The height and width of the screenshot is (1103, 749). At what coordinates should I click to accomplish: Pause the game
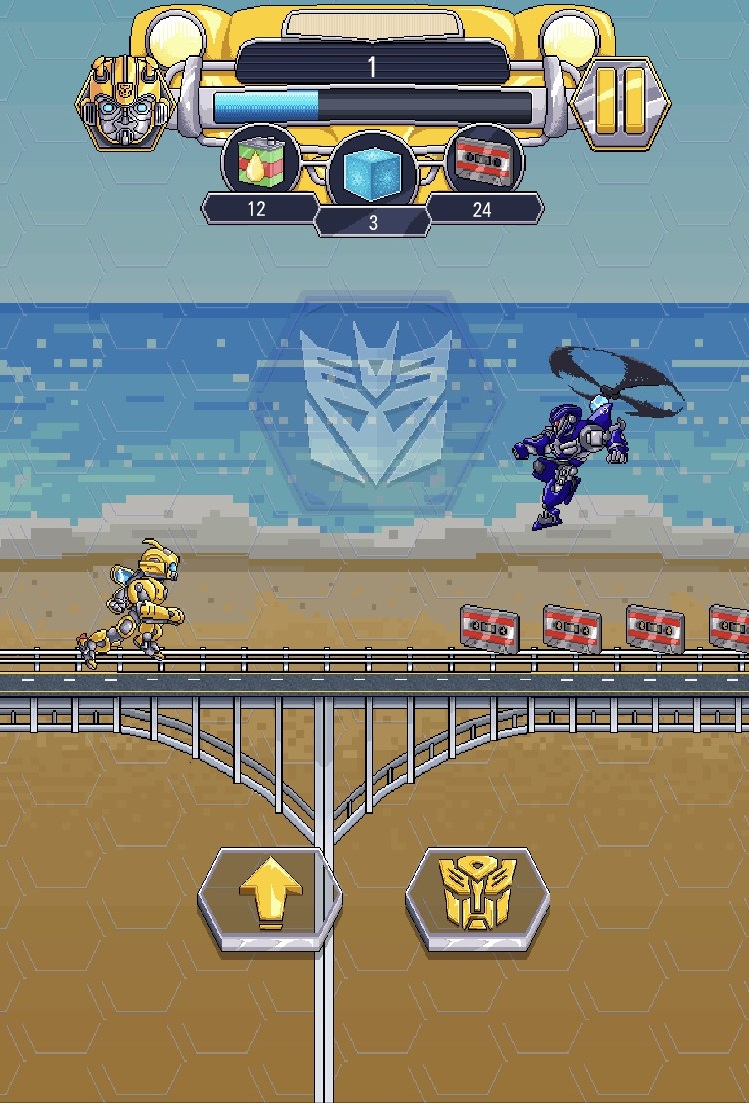619,103
